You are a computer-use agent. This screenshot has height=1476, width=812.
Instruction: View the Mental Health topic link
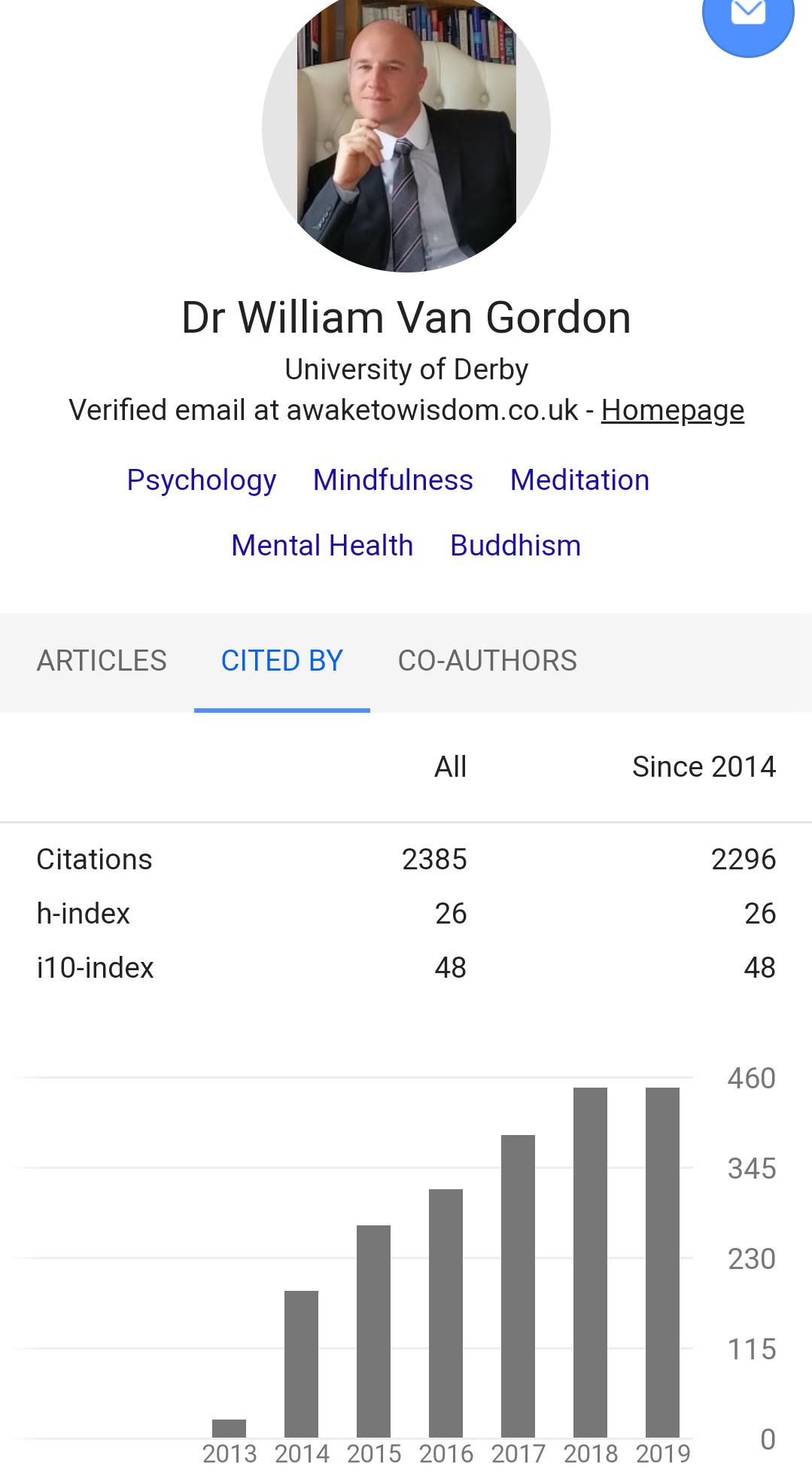(322, 546)
